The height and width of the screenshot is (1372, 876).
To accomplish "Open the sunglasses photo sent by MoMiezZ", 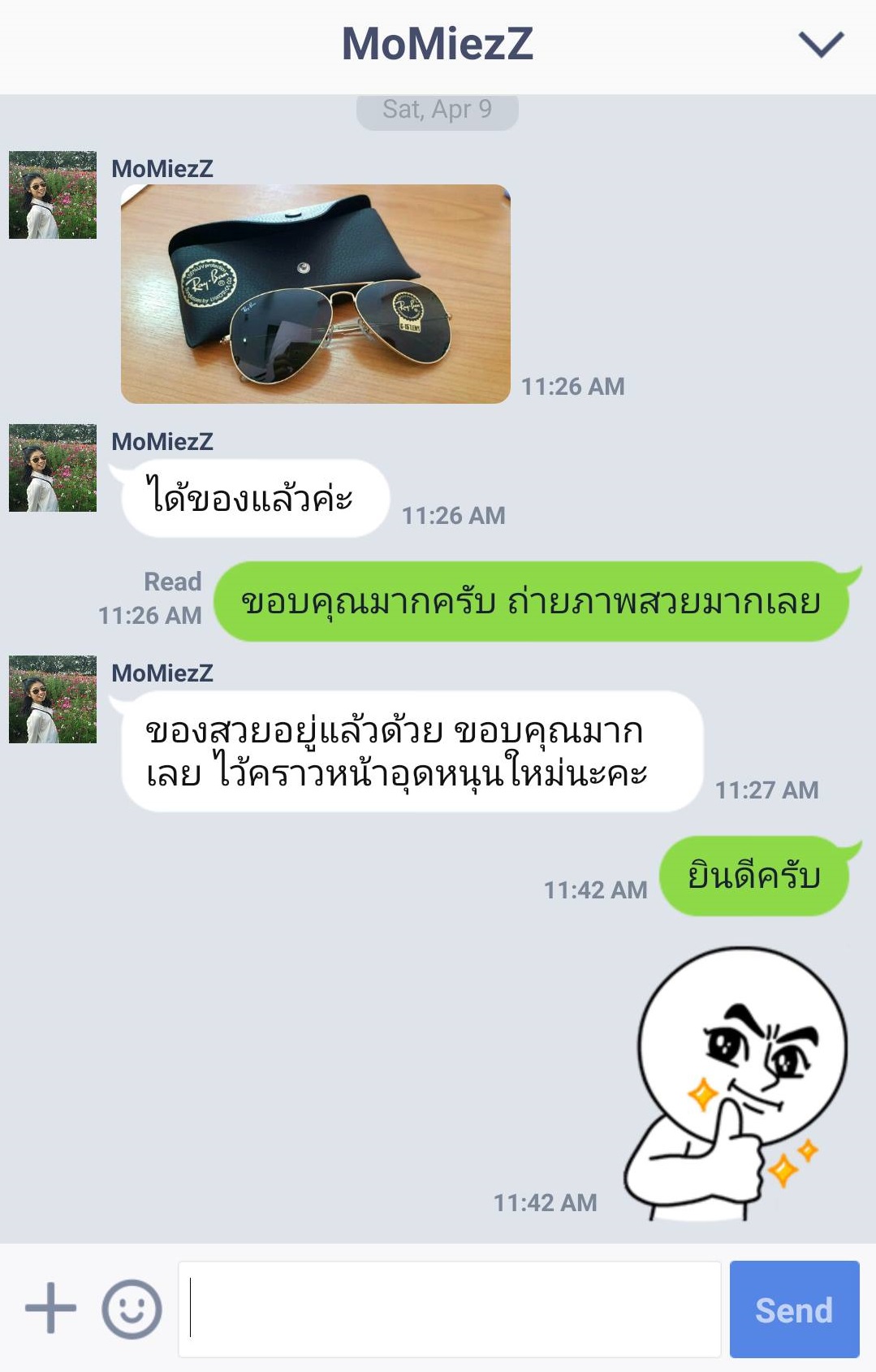I will [315, 293].
